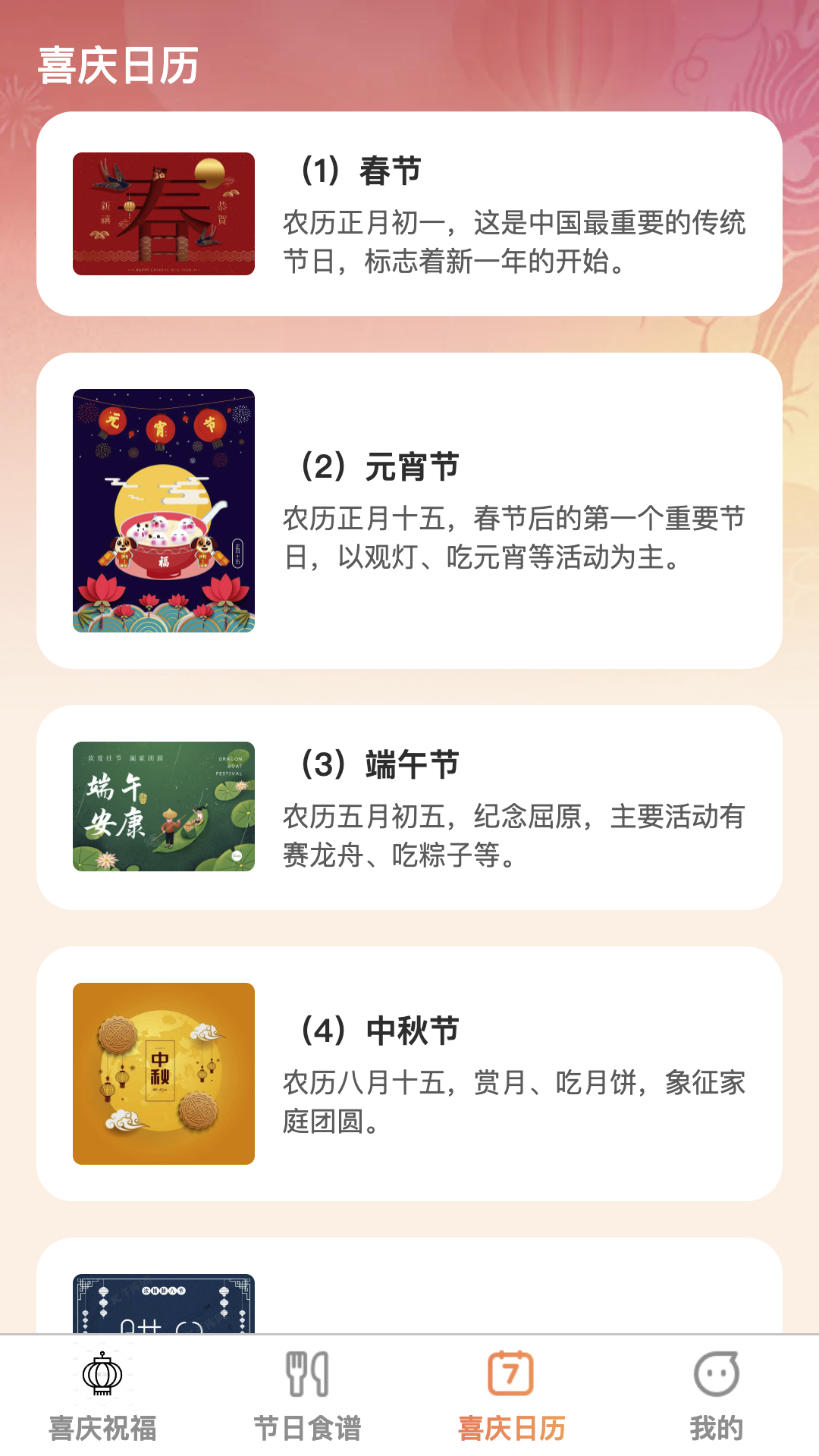Open the 我的 tab
819x1456 pixels.
[716, 1395]
